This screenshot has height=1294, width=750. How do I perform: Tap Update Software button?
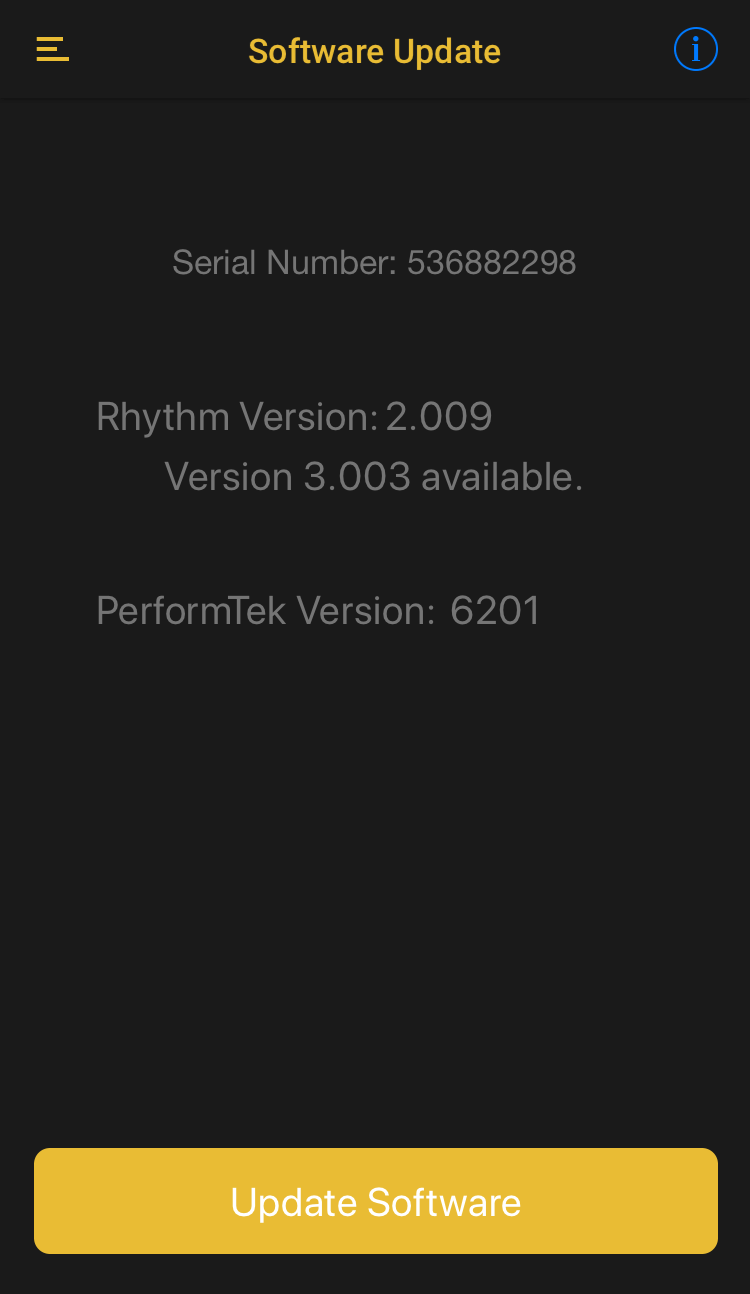pyautogui.click(x=376, y=1201)
